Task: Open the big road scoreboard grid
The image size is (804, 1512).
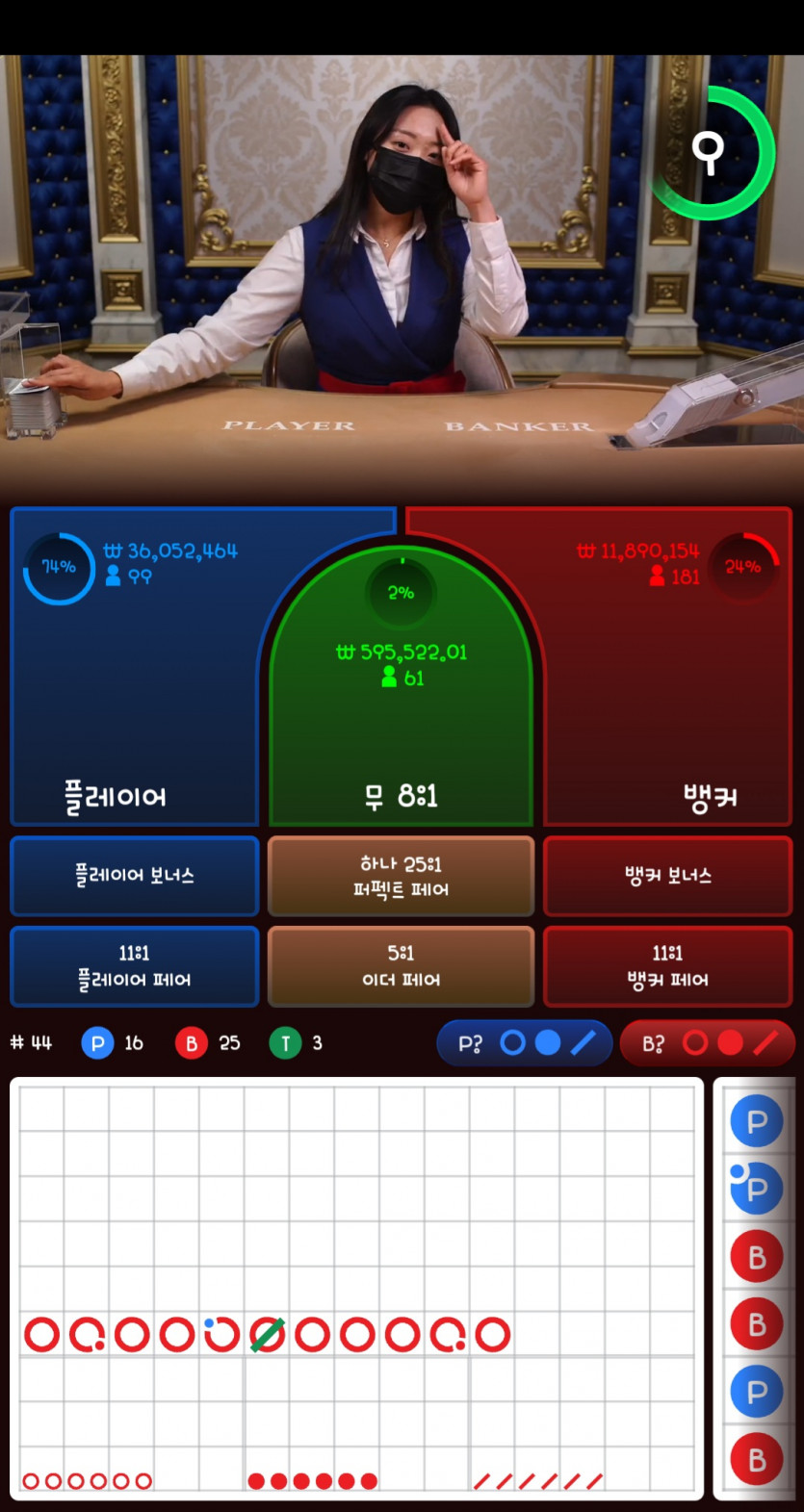Action: click(356, 1288)
